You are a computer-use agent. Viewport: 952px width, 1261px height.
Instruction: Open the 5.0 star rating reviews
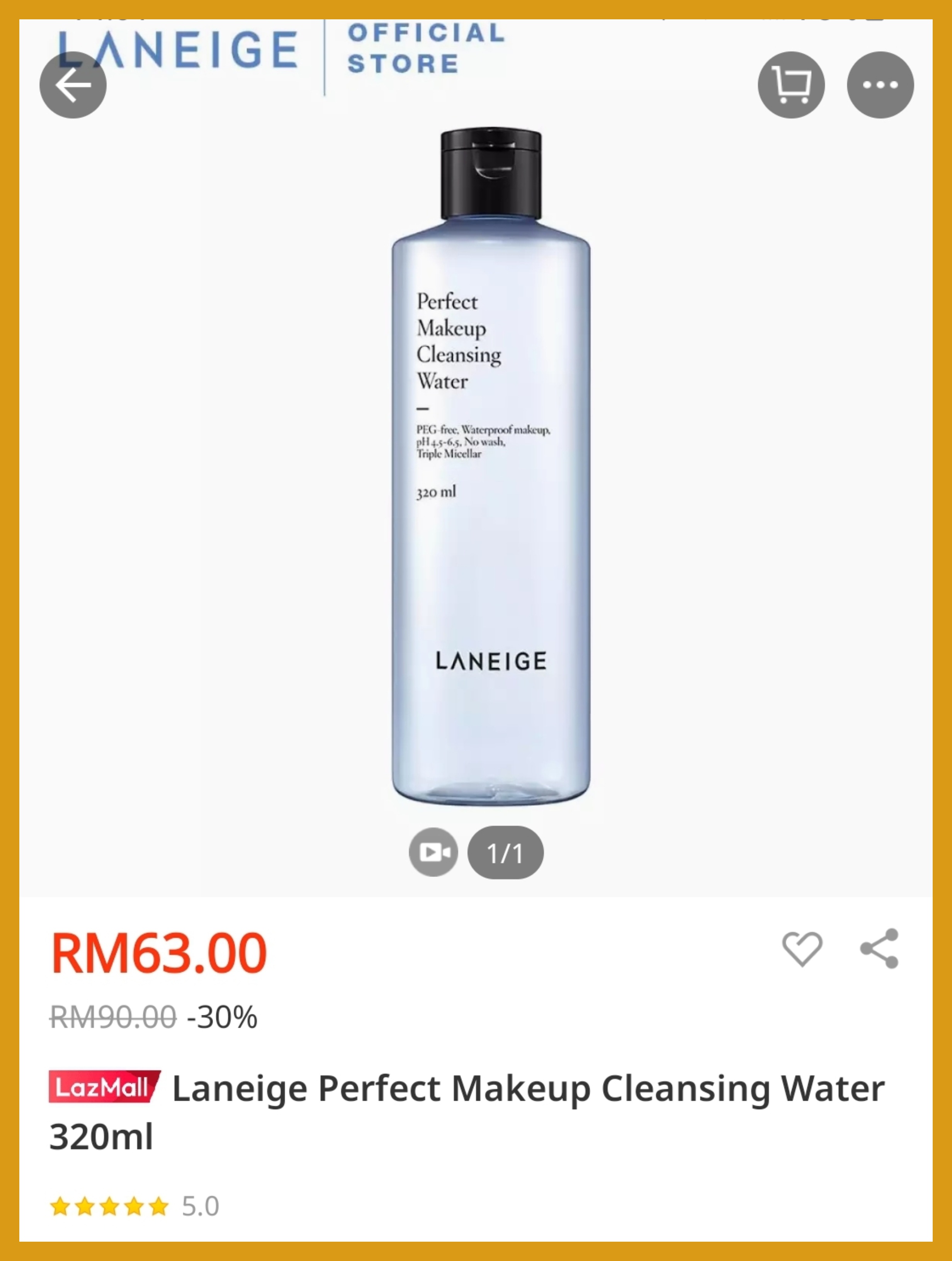click(x=134, y=1206)
